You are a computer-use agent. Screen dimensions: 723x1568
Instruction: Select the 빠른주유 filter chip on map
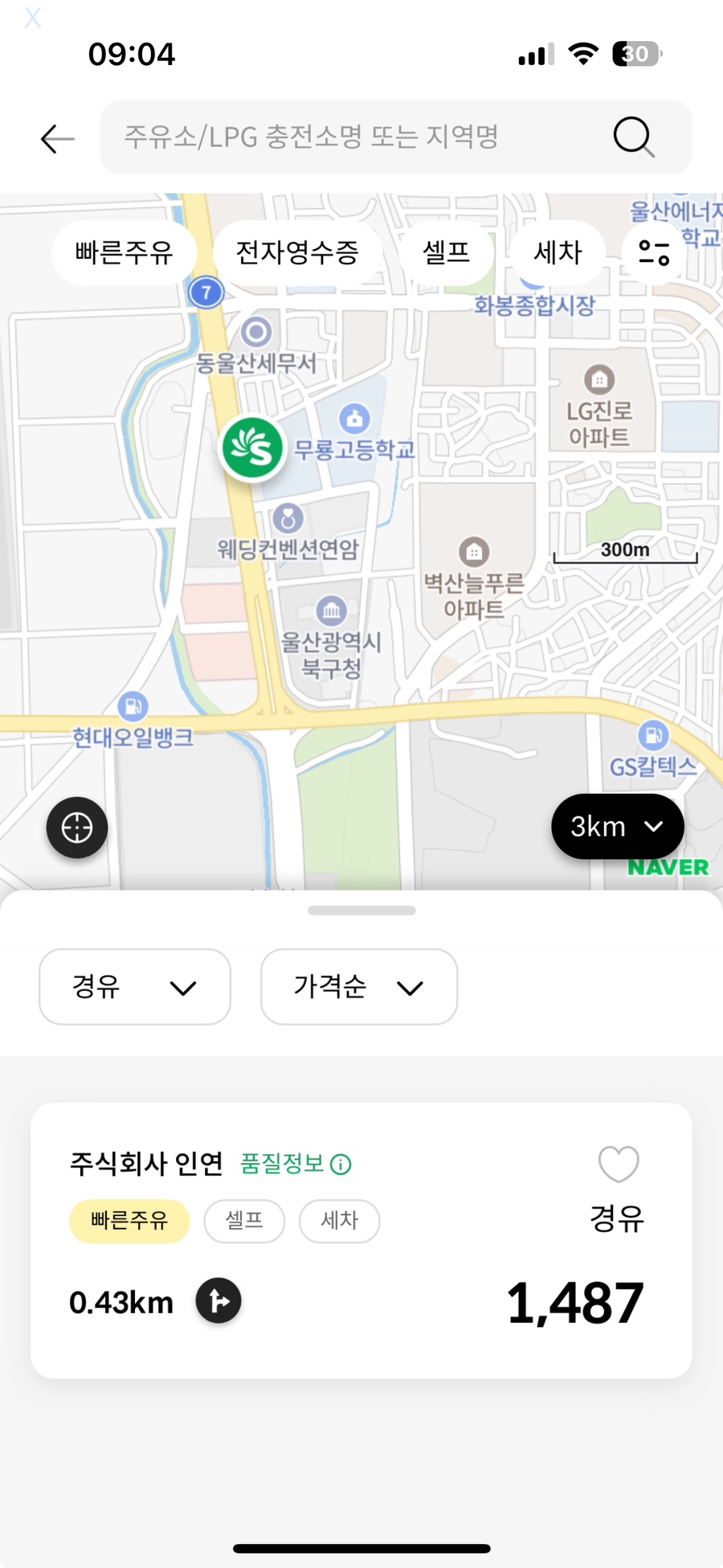(124, 252)
